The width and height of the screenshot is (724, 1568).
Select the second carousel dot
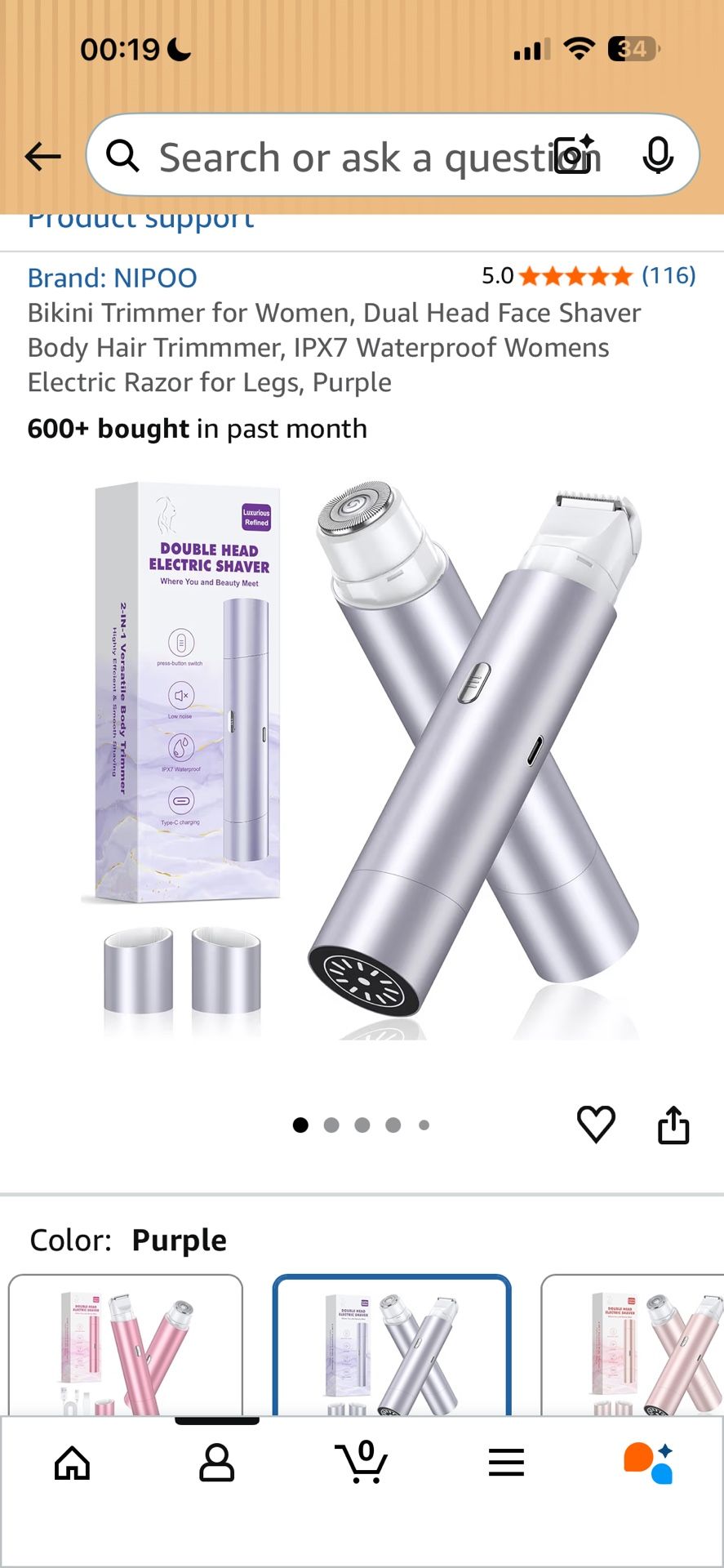(x=331, y=1125)
